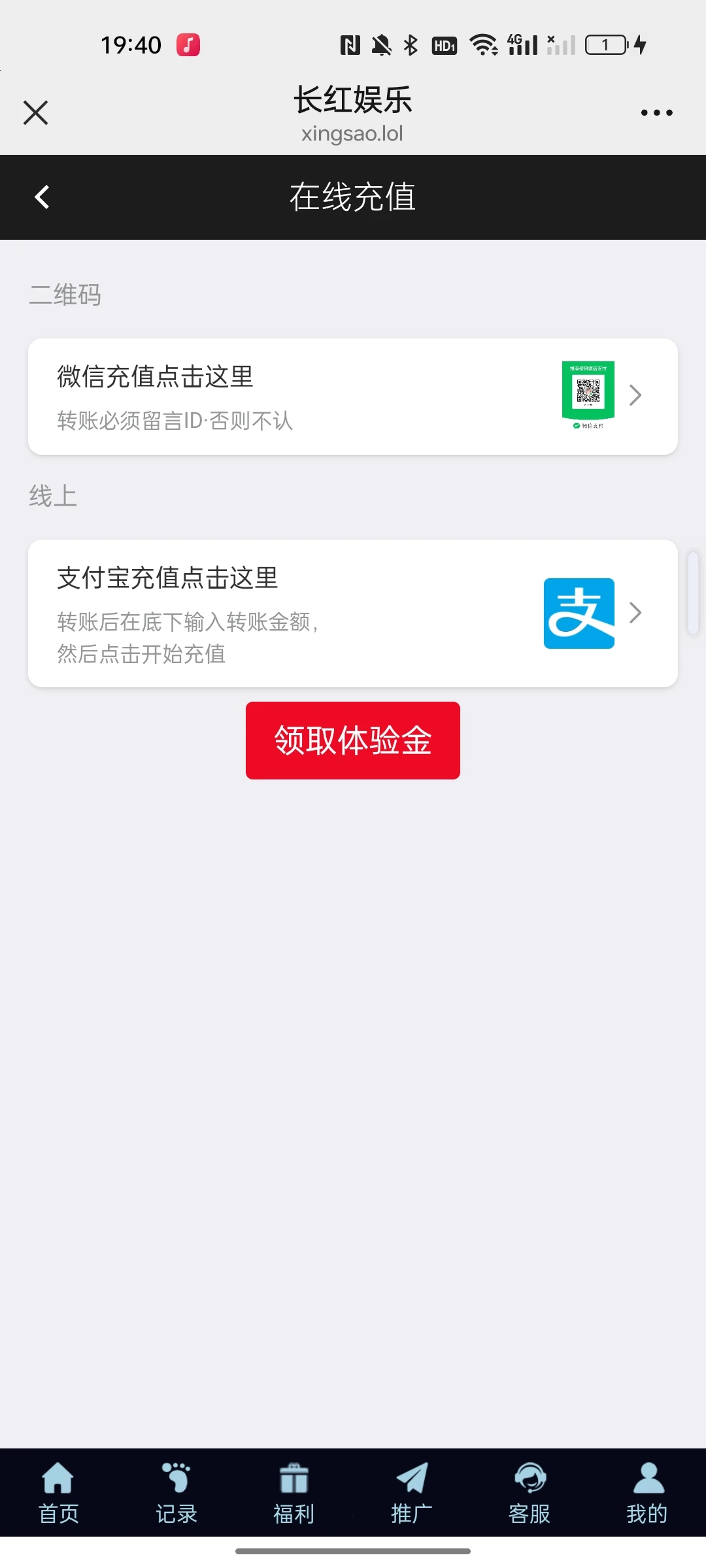Expand the 微信充值 card via its chevron
Screen dimensions: 706x1568
coord(634,395)
